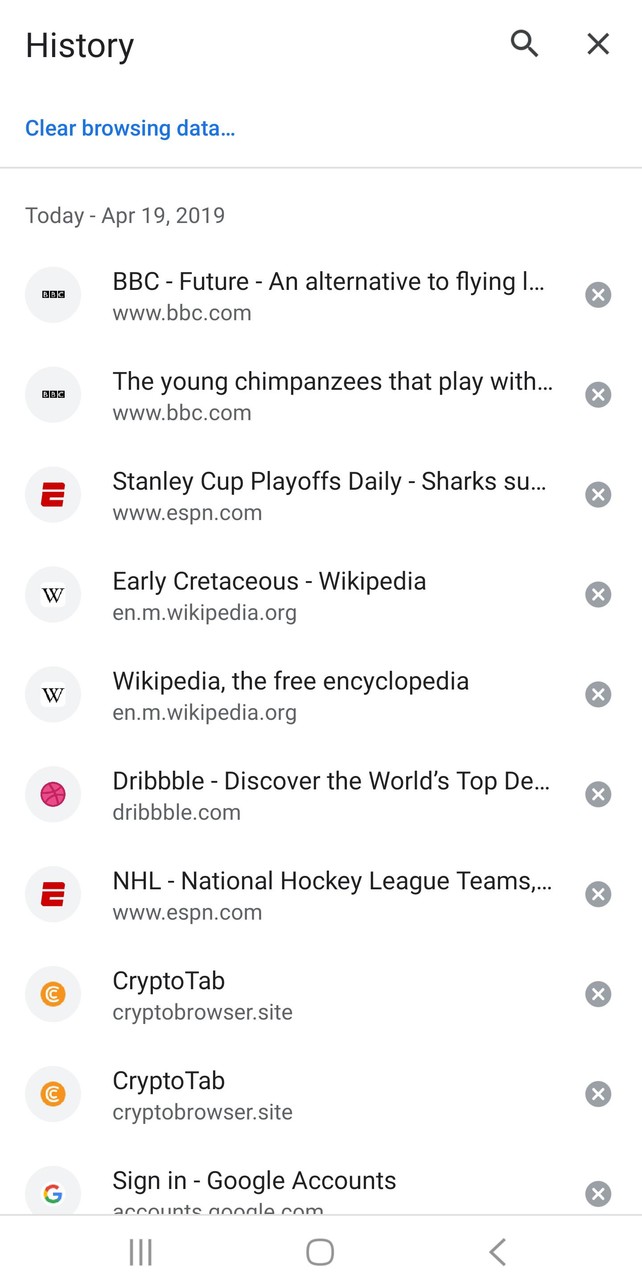Image resolution: width=642 pixels, height=1280 pixels.
Task: Go back using system navigation
Action: point(497,1251)
